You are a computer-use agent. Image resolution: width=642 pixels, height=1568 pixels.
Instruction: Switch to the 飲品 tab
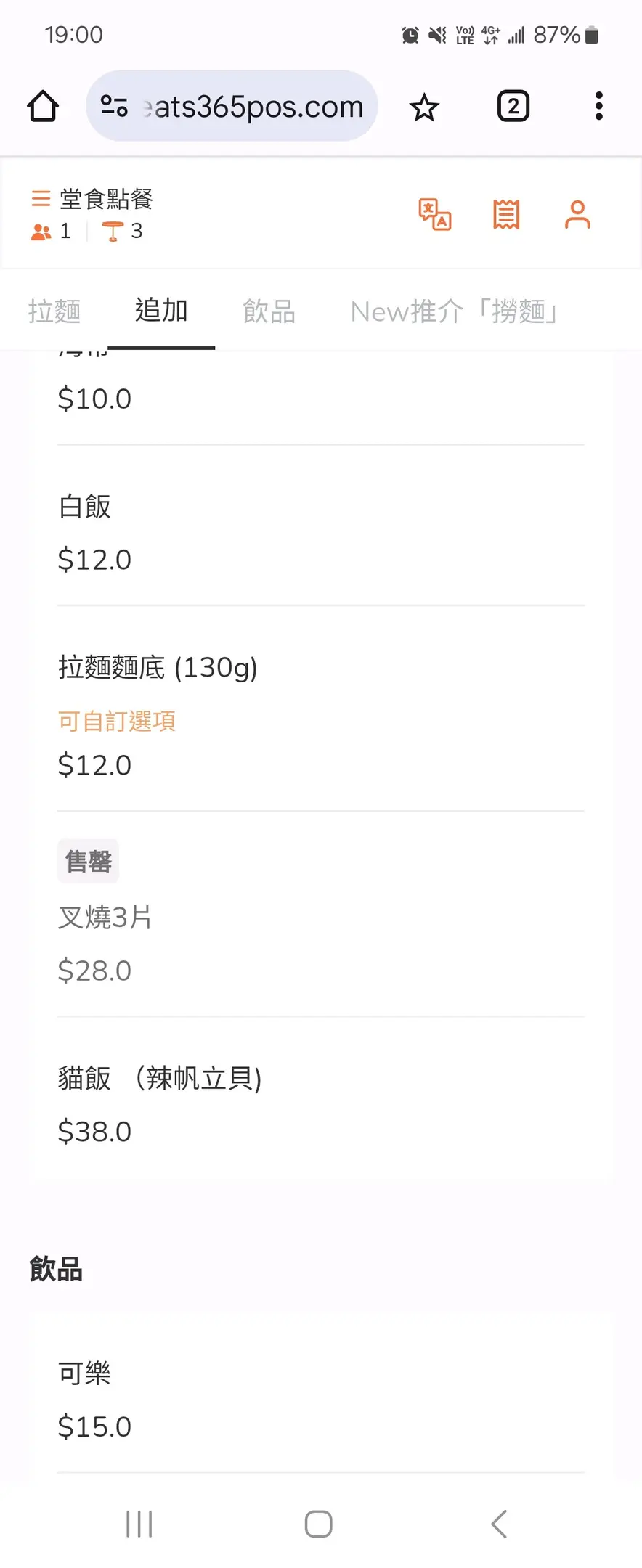pyautogui.click(x=269, y=311)
